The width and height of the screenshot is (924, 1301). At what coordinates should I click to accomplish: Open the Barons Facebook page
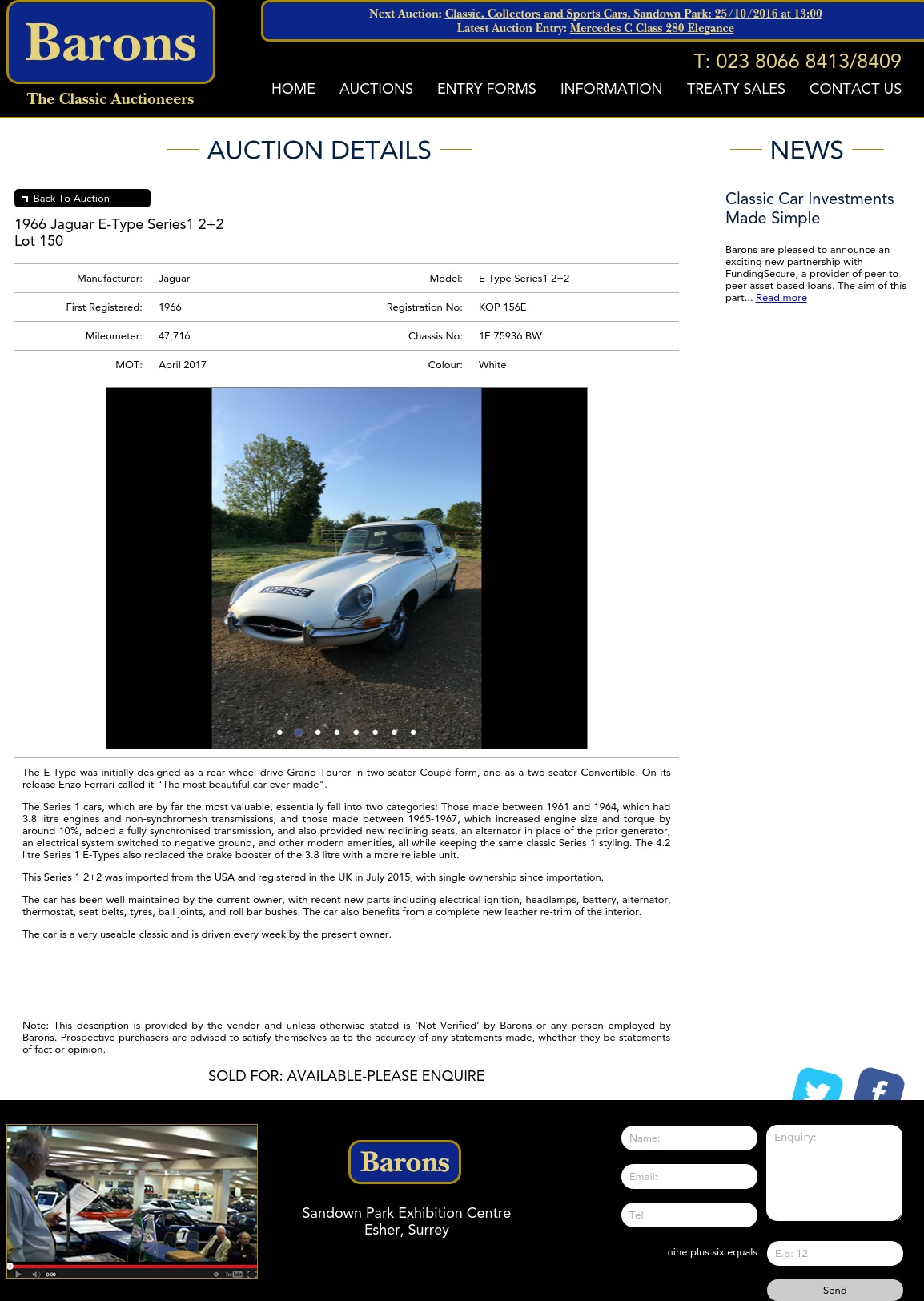point(878,1086)
